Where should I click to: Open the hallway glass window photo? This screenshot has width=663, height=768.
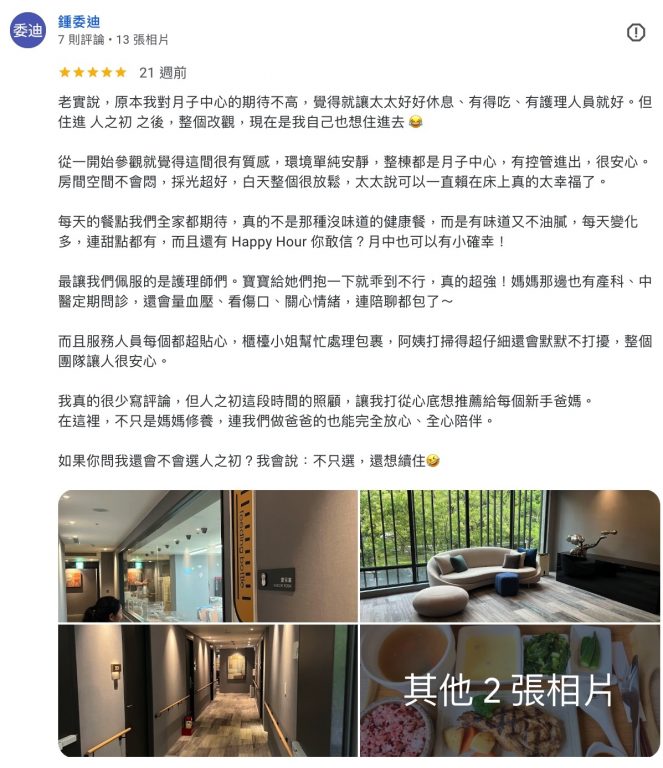click(208, 556)
